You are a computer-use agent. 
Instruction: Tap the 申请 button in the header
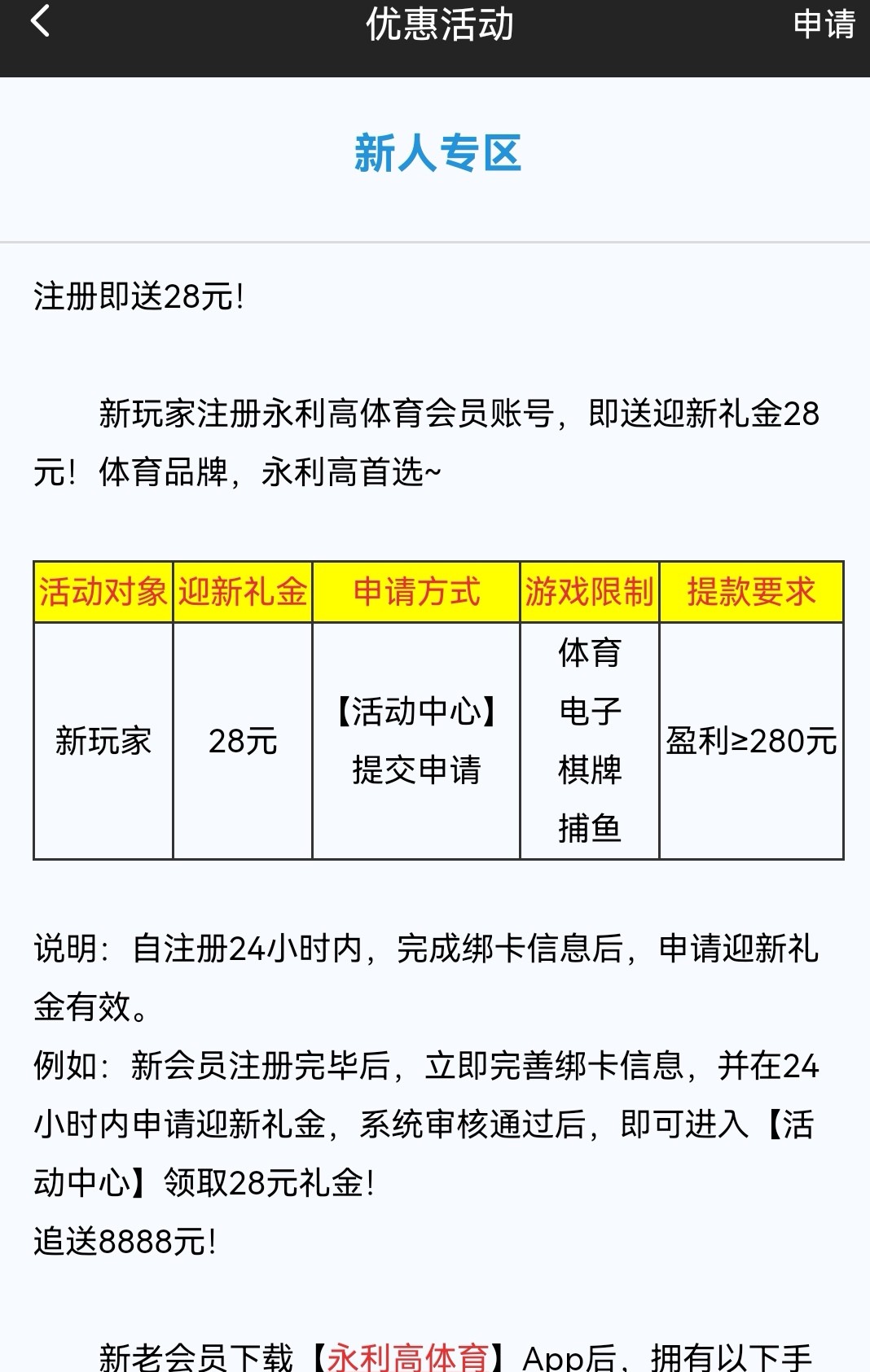(824, 24)
